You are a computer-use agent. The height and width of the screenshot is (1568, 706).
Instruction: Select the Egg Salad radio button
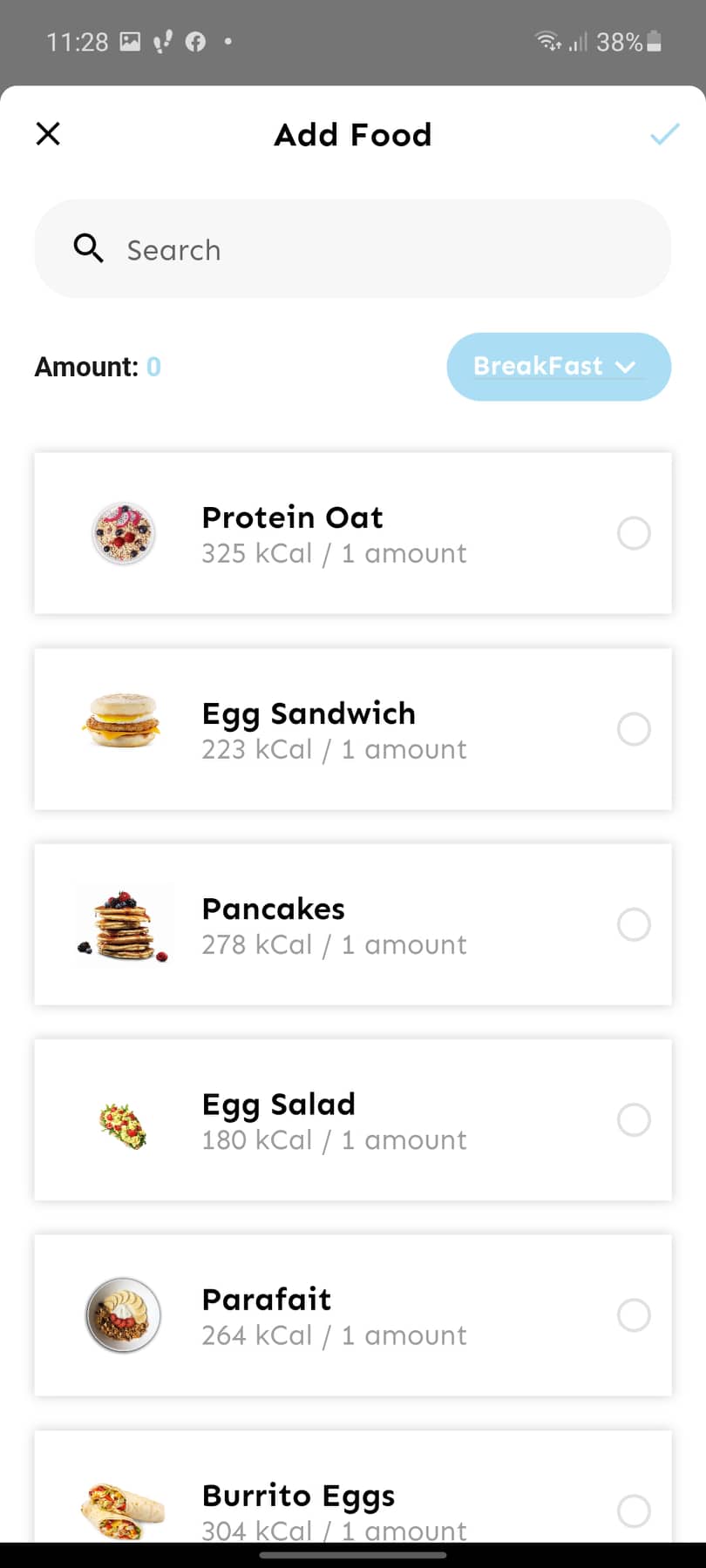pos(634,1119)
